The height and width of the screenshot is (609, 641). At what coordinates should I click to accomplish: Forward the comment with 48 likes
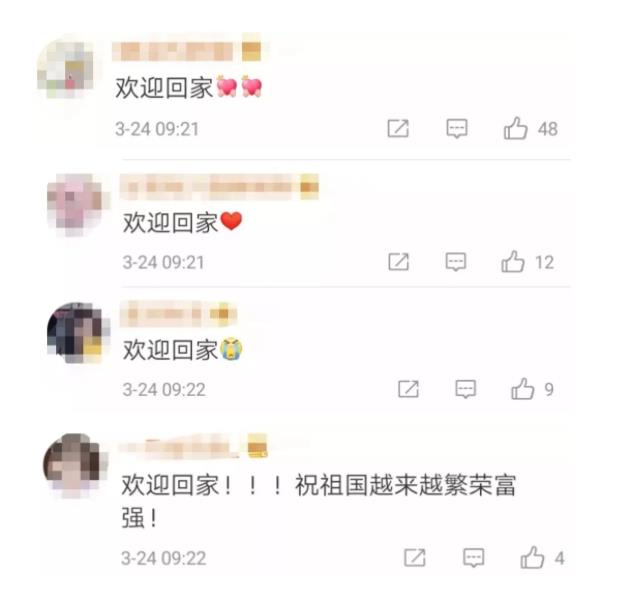[398, 129]
